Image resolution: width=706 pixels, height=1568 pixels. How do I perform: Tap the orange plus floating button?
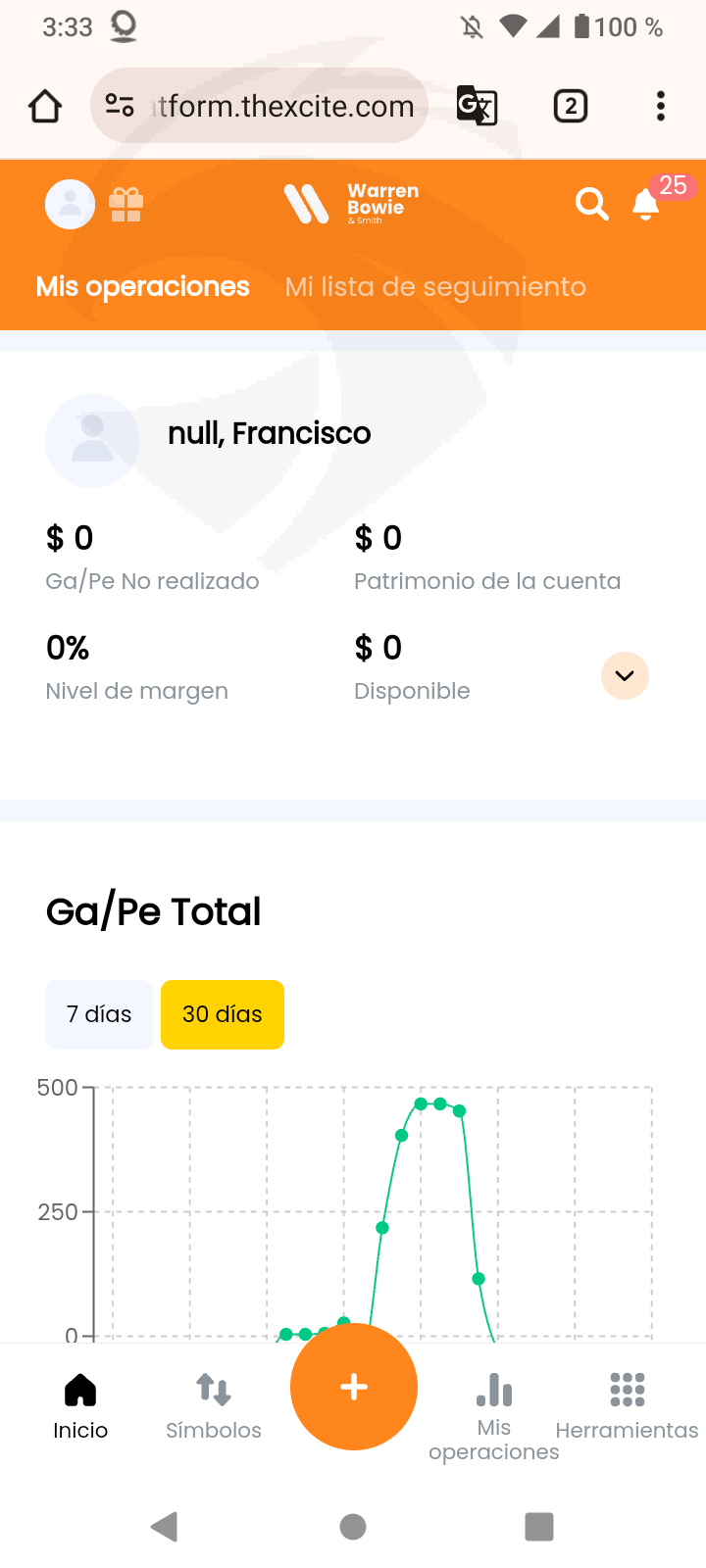tap(354, 1387)
